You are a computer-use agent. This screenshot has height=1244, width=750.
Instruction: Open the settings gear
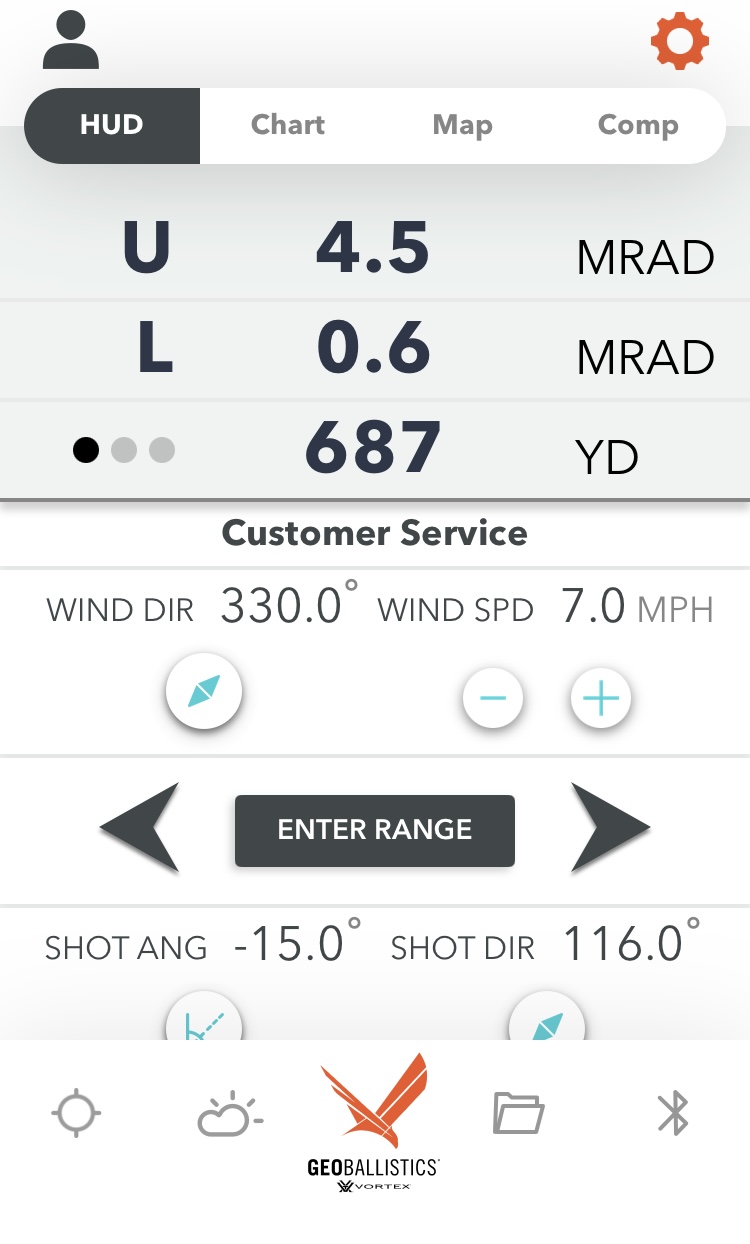point(680,41)
